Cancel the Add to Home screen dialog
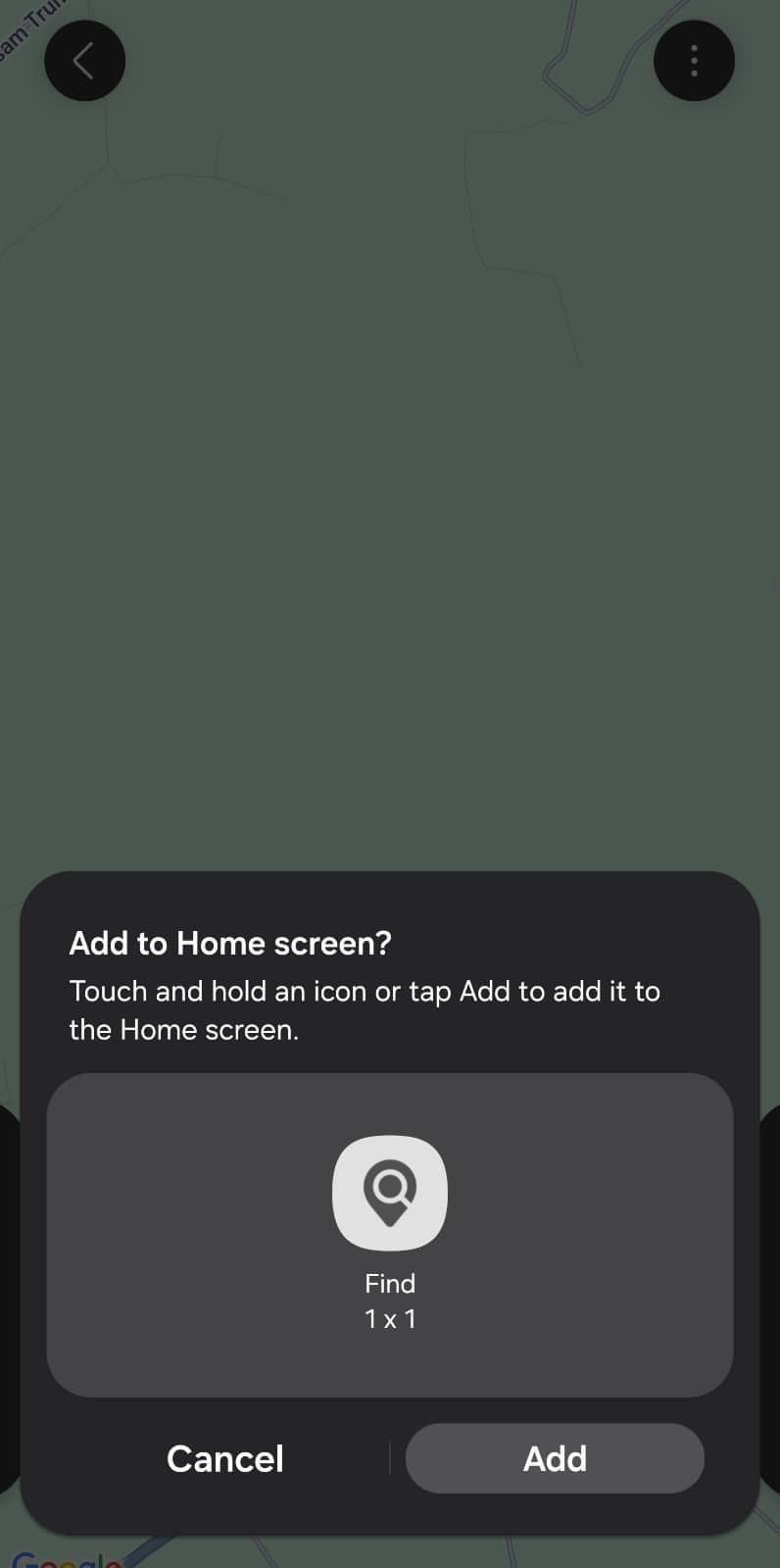 pos(225,1458)
